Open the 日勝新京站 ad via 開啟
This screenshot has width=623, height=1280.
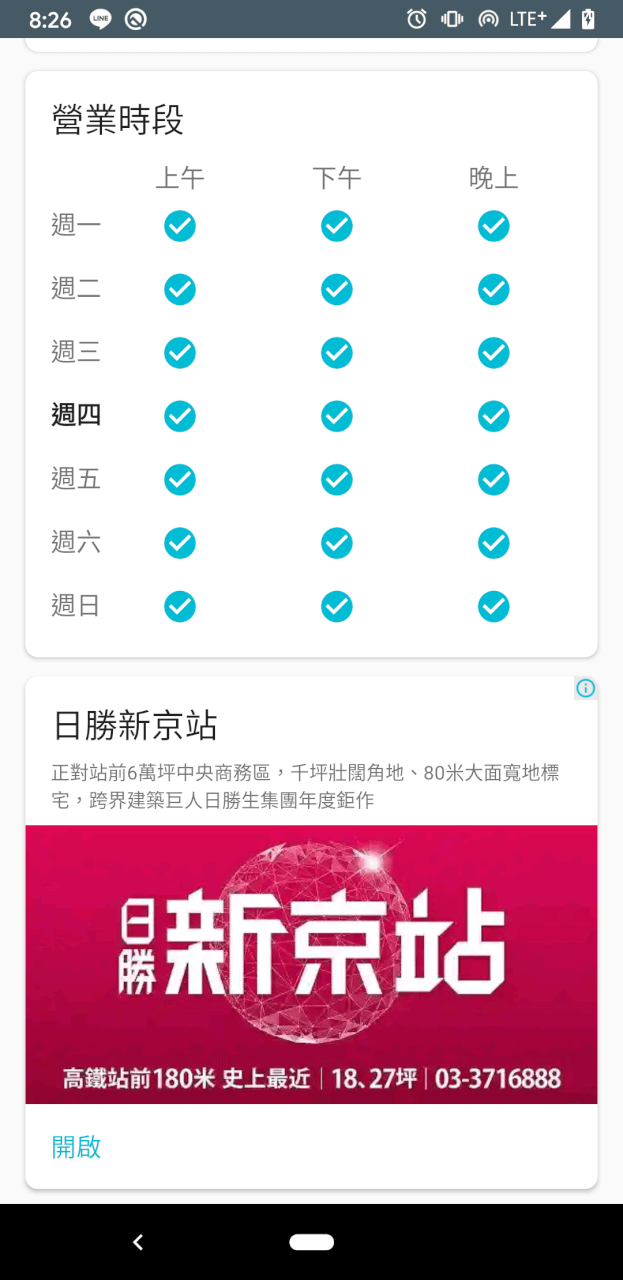click(76, 1147)
